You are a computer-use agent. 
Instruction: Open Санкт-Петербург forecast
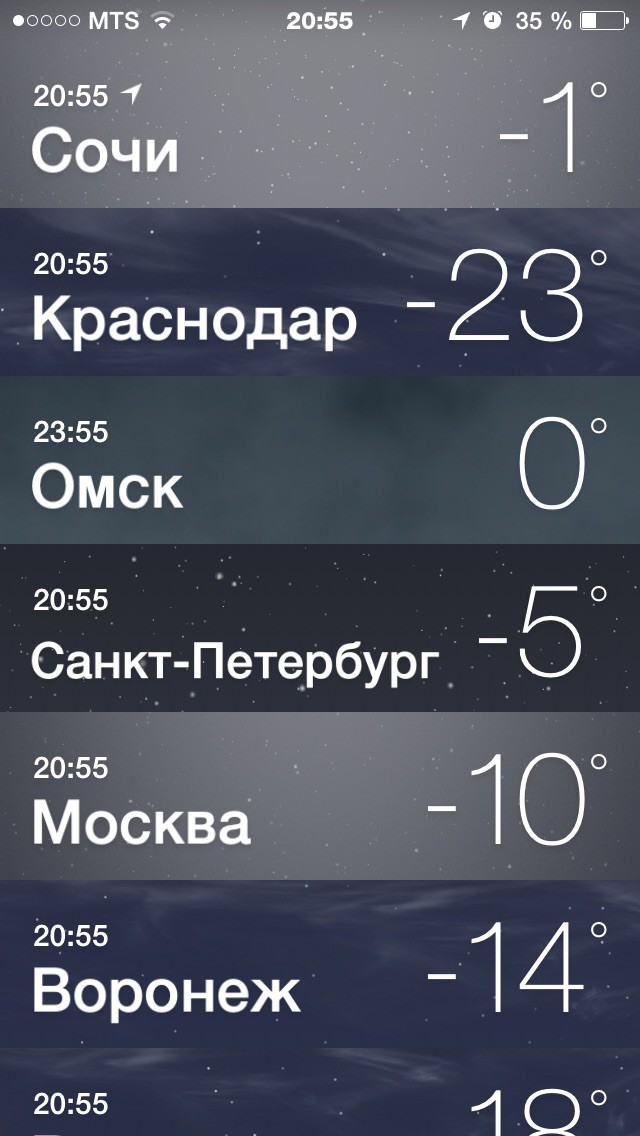click(x=320, y=628)
